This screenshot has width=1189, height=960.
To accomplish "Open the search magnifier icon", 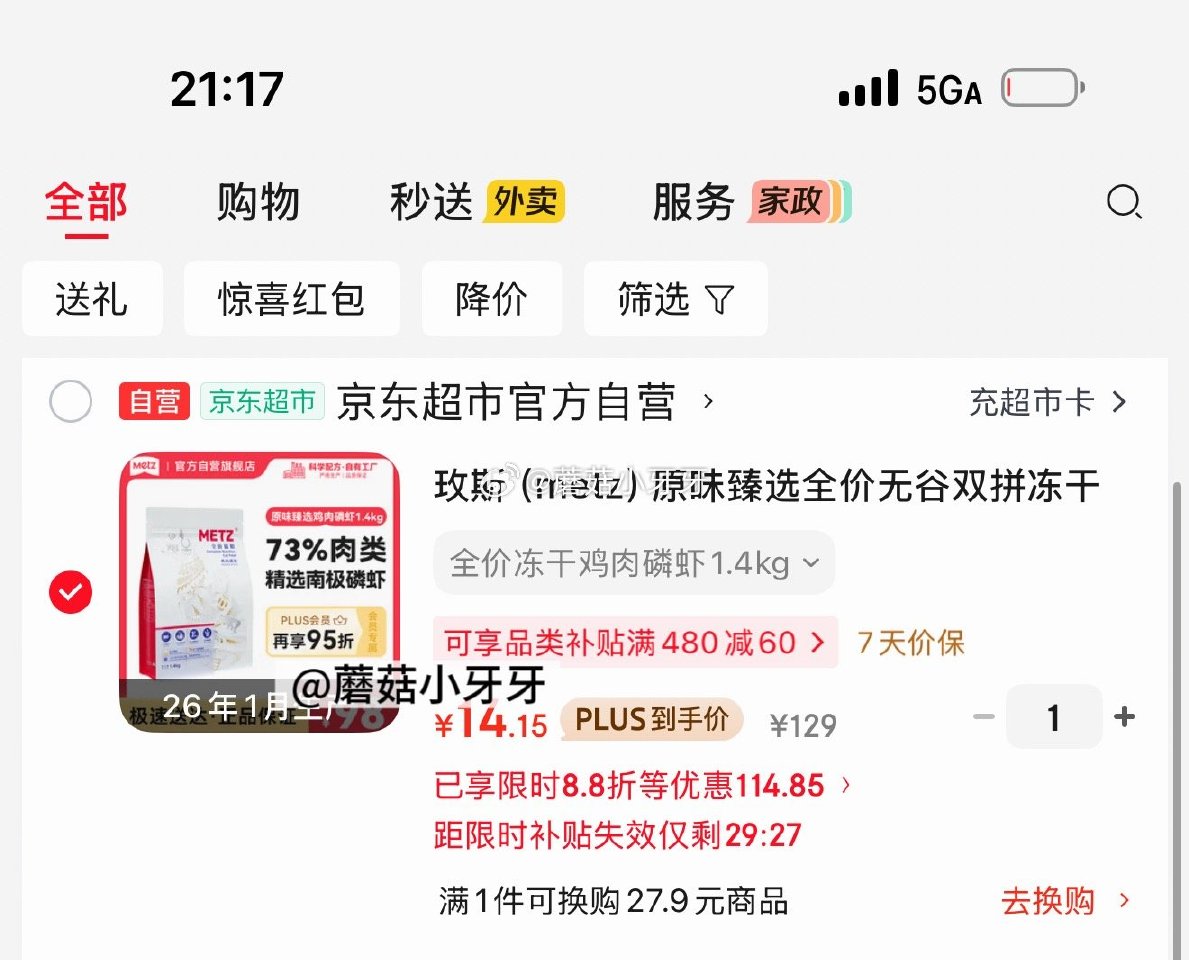I will (x=1123, y=202).
